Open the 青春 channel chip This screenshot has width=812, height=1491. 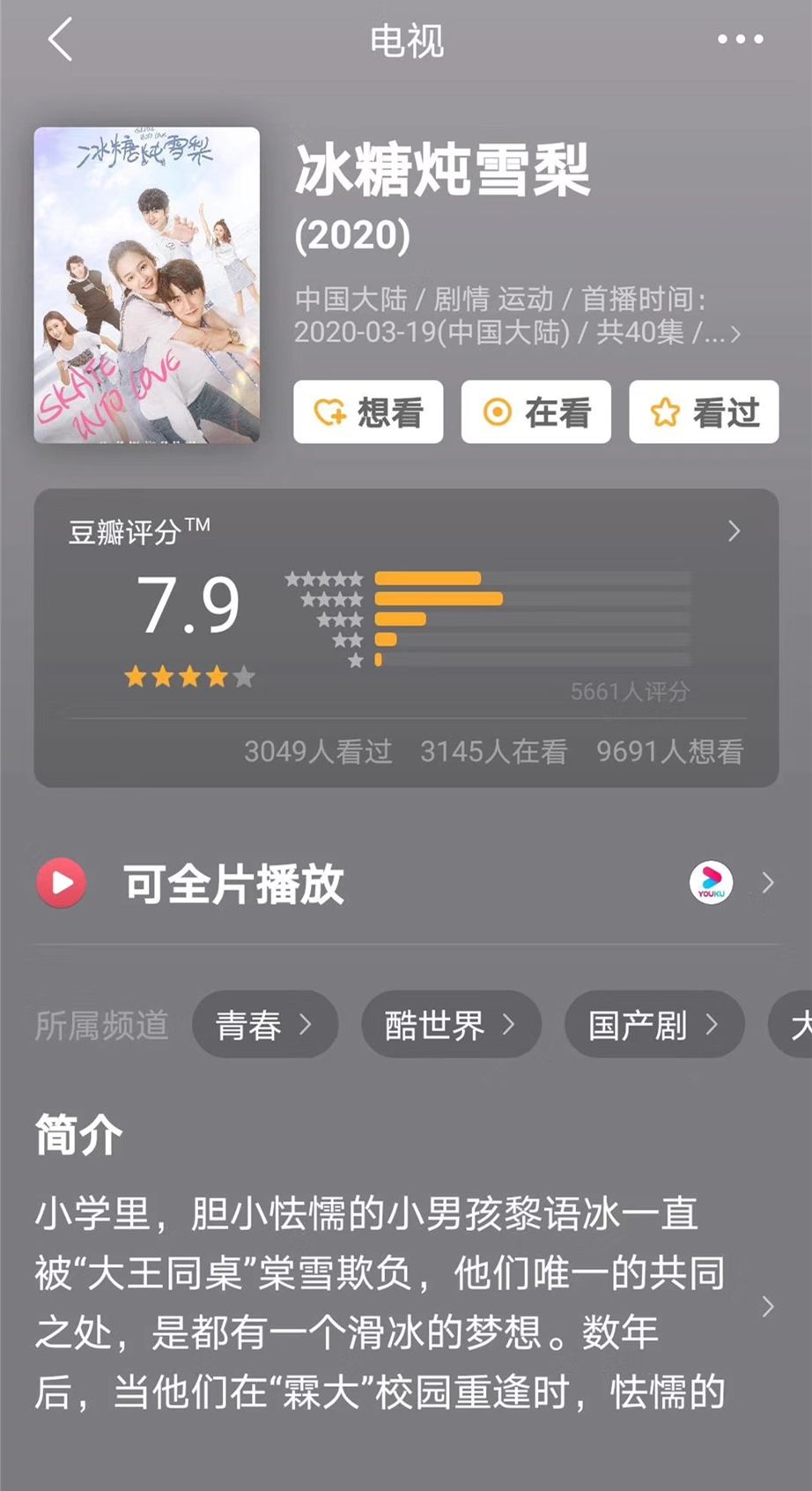[x=264, y=1024]
